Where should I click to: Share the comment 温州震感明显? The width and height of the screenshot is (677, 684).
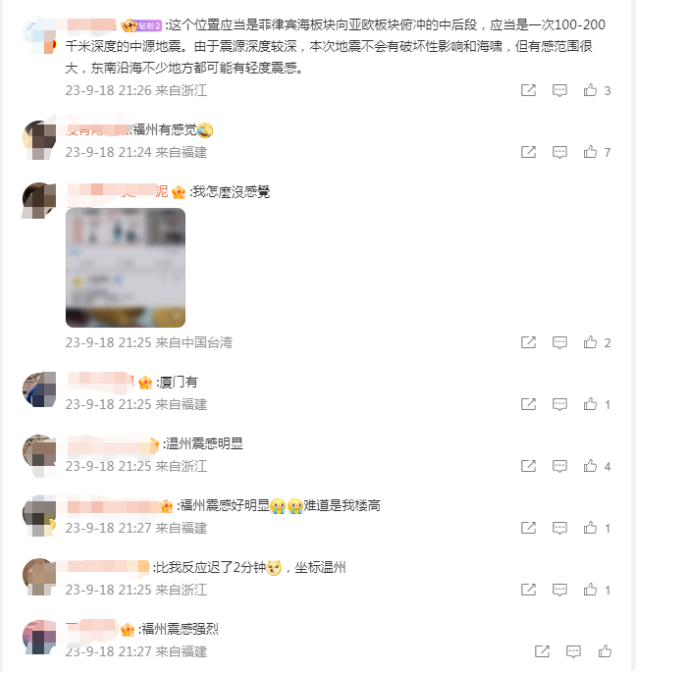(528, 466)
